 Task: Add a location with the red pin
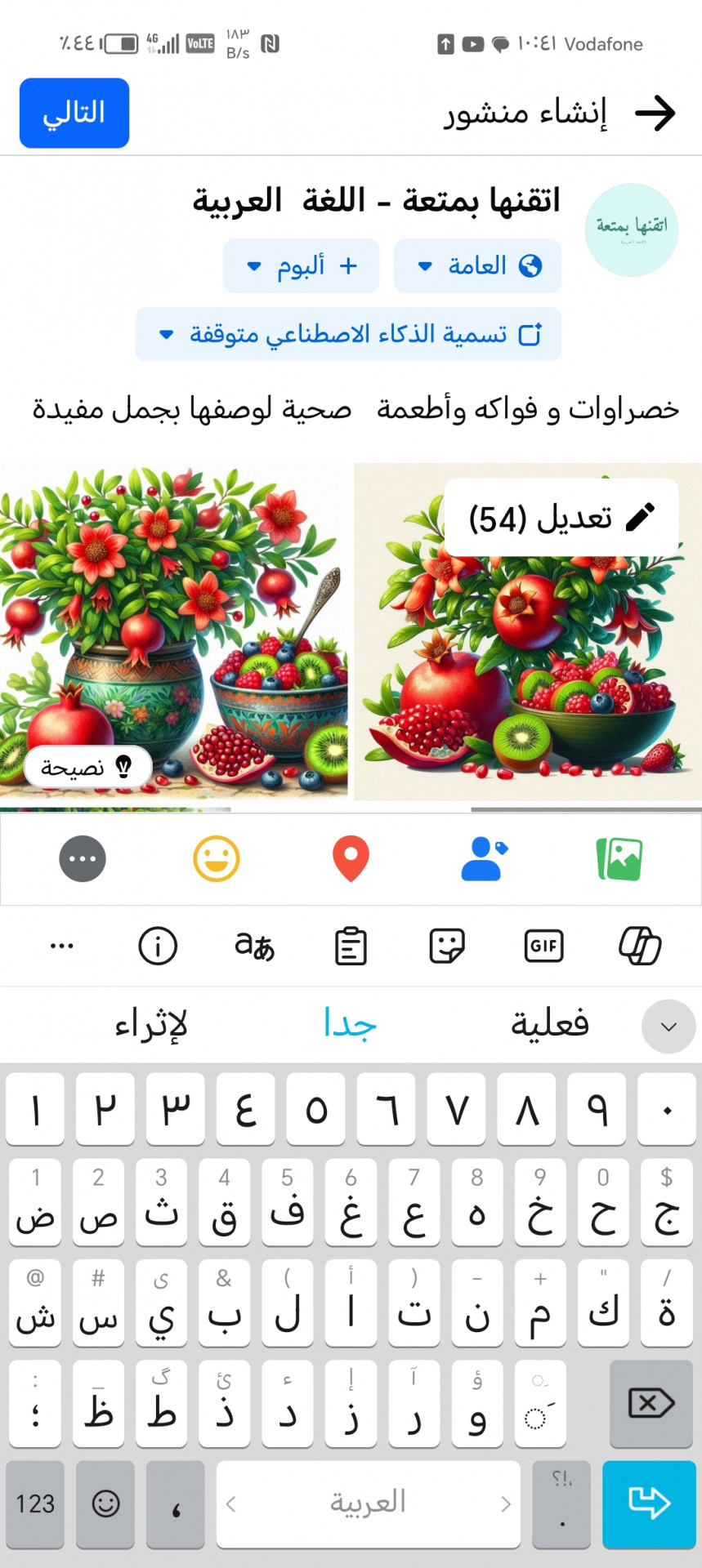coord(351,859)
